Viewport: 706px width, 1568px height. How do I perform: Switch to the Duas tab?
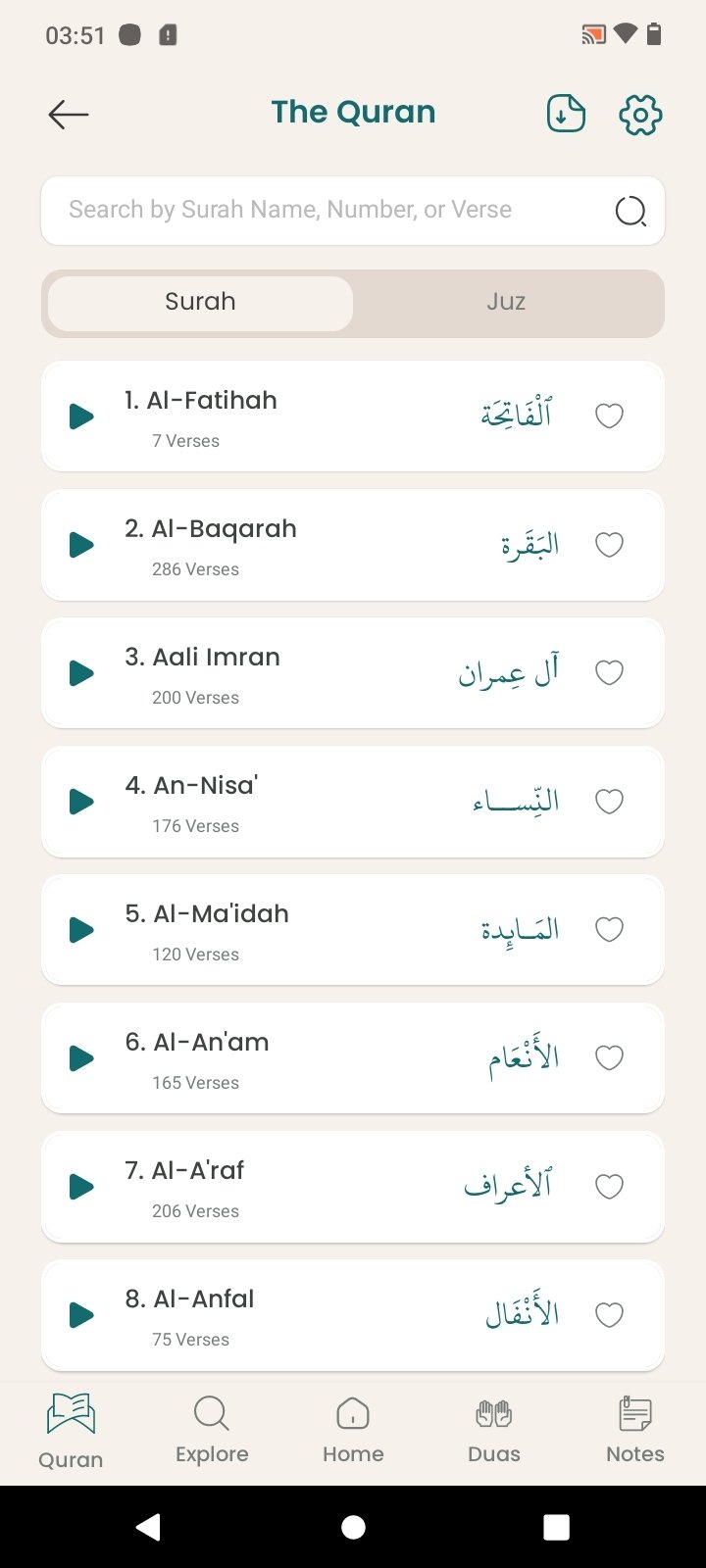[x=494, y=1430]
